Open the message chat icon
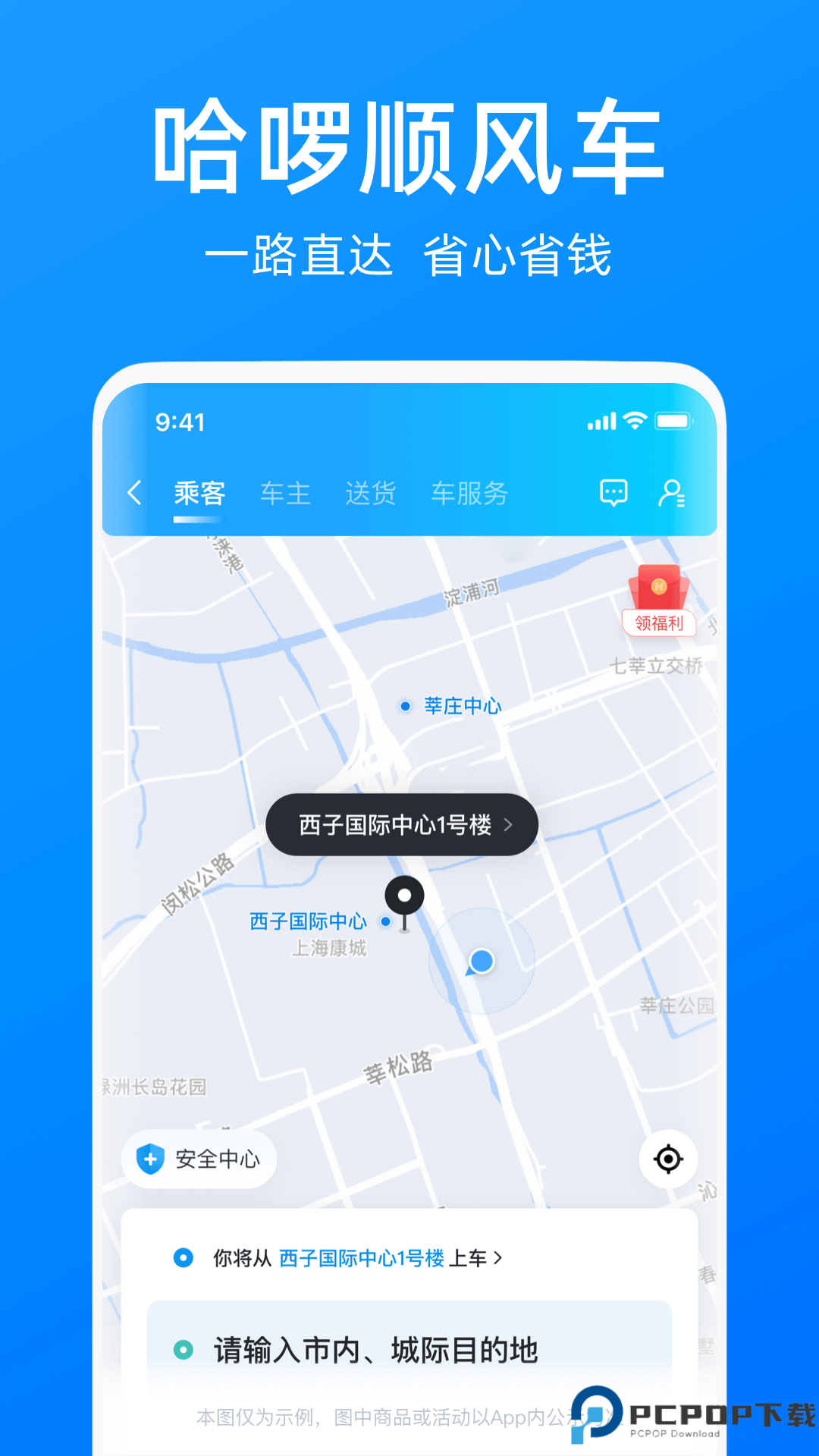Image resolution: width=819 pixels, height=1456 pixels. 612,493
